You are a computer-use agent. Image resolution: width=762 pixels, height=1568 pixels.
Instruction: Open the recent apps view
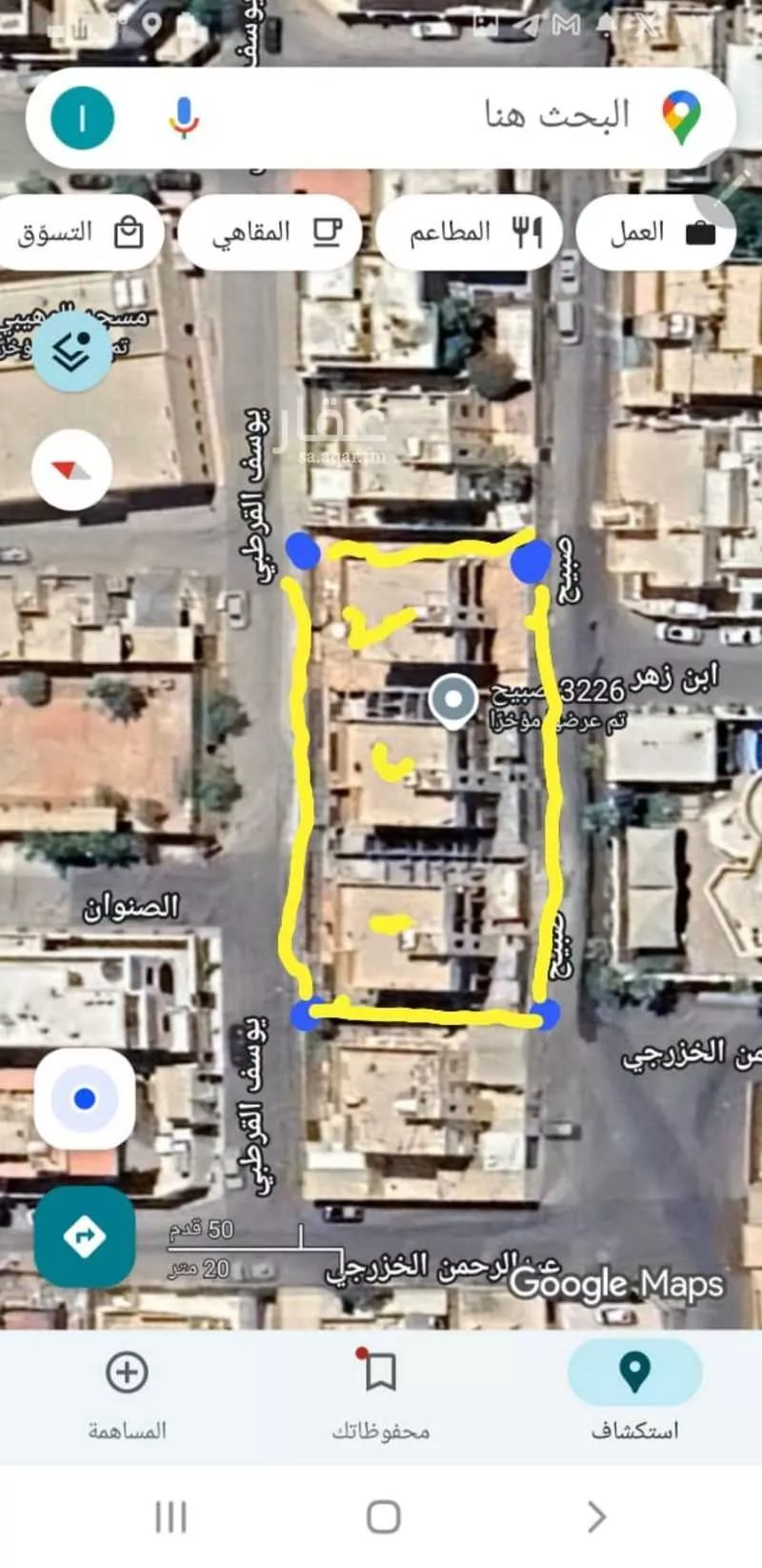tap(170, 1517)
